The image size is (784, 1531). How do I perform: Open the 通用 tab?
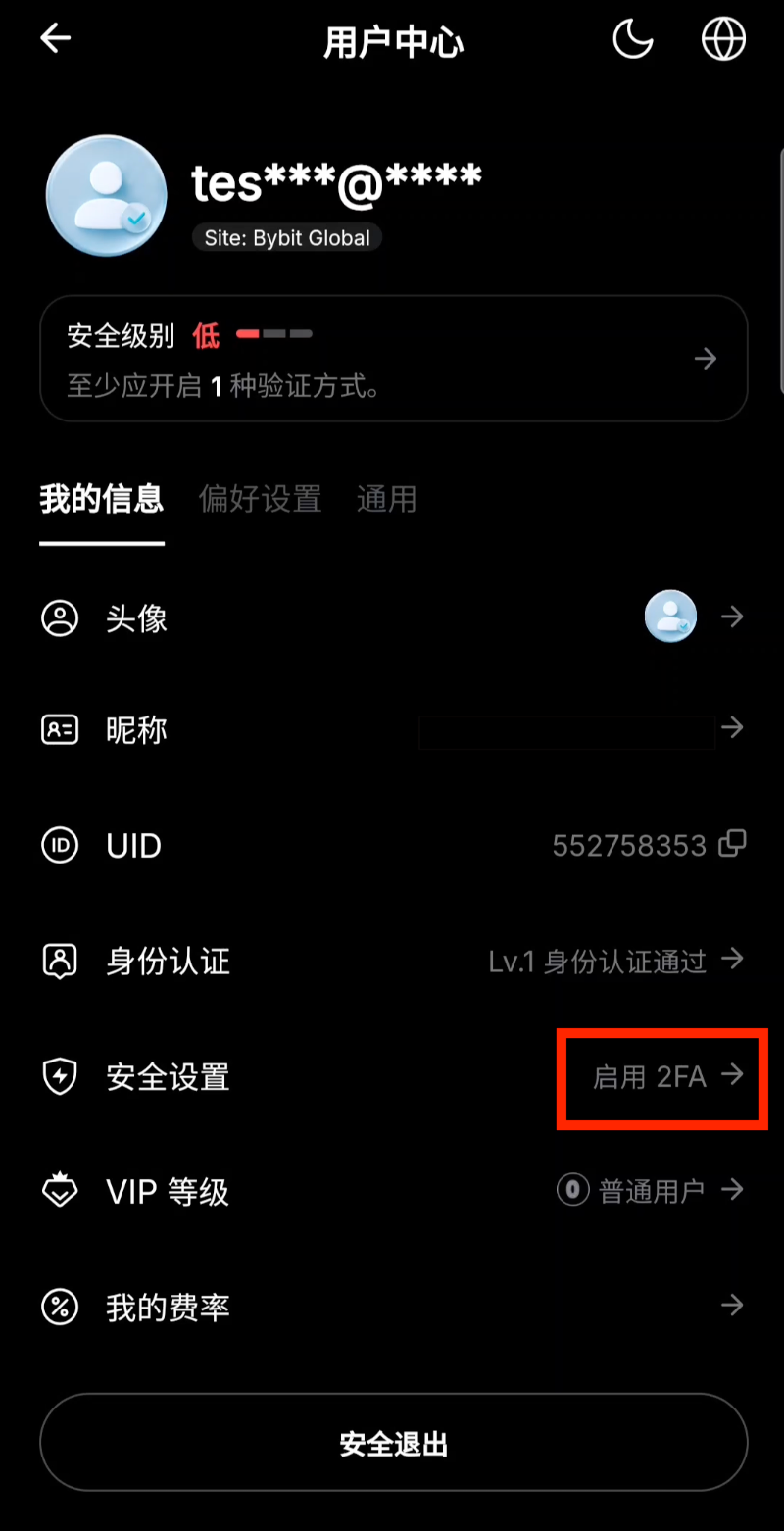click(386, 500)
